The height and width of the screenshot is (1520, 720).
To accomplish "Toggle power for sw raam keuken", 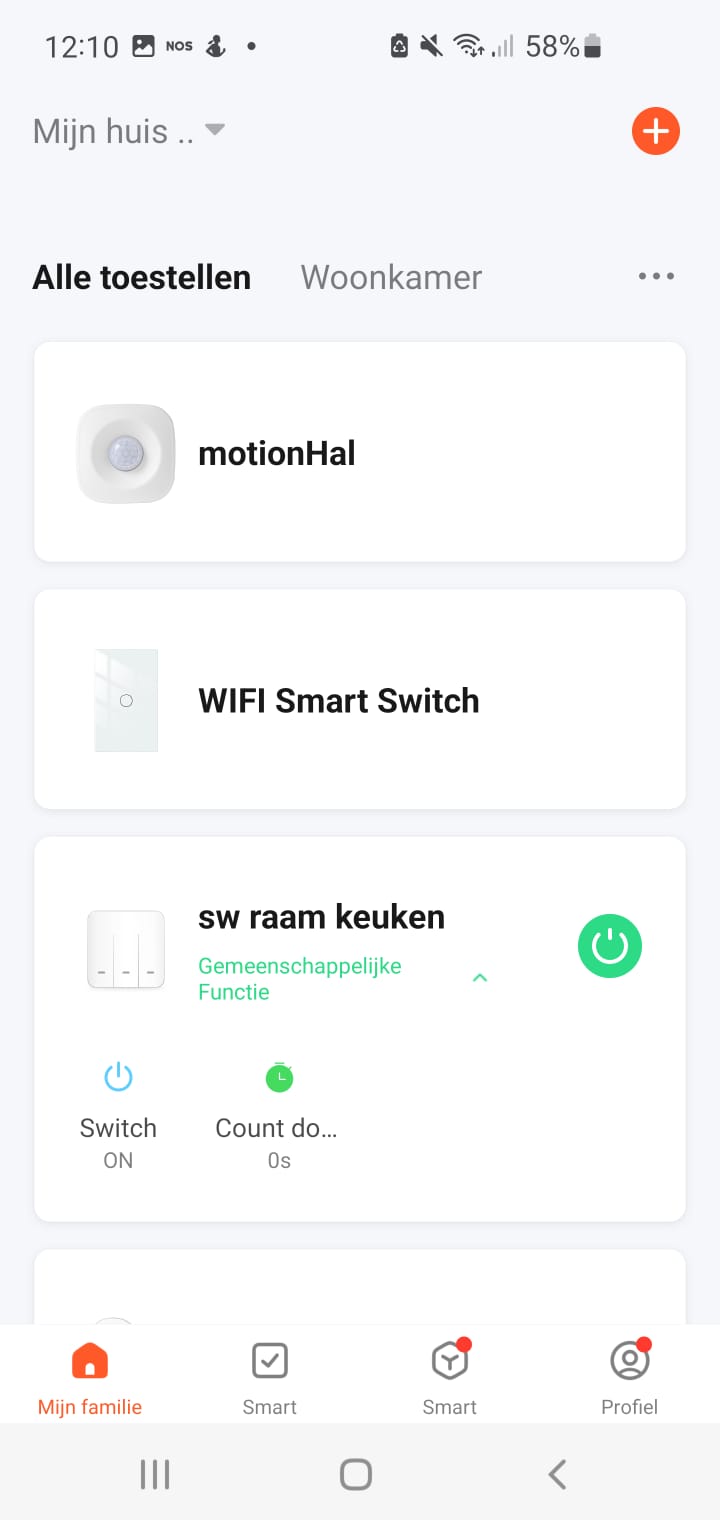I will pyautogui.click(x=609, y=946).
